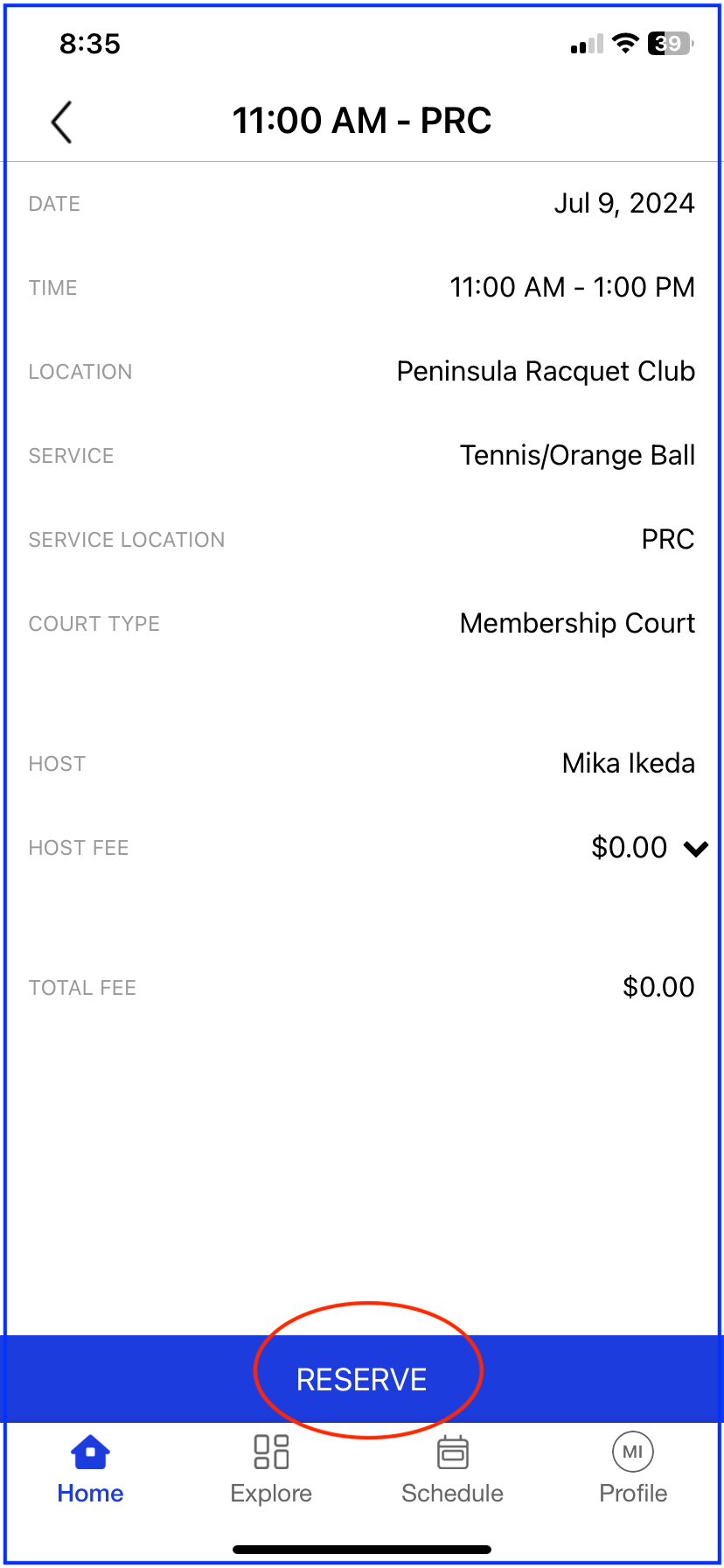Expand the host fee chevron
The width and height of the screenshot is (724, 1568).
(x=696, y=848)
